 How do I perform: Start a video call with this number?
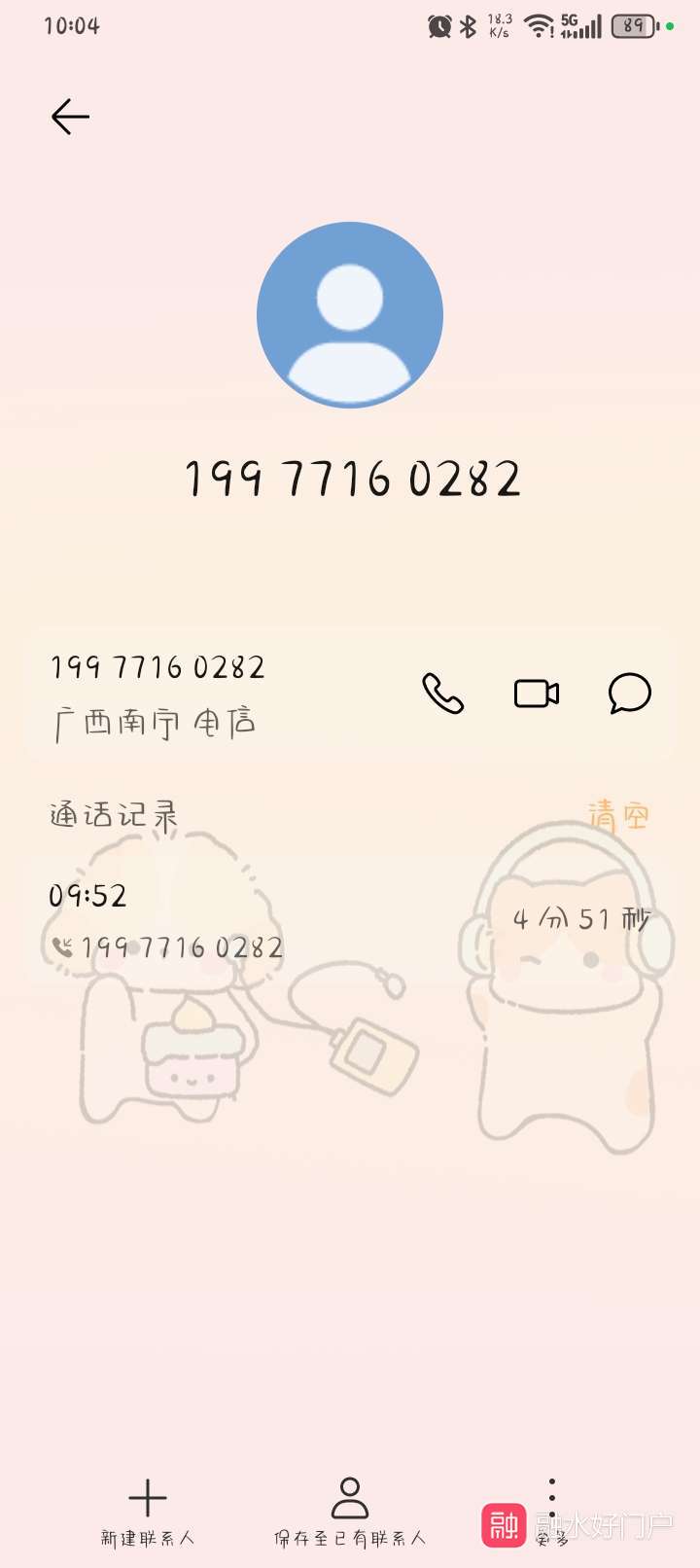click(x=536, y=694)
